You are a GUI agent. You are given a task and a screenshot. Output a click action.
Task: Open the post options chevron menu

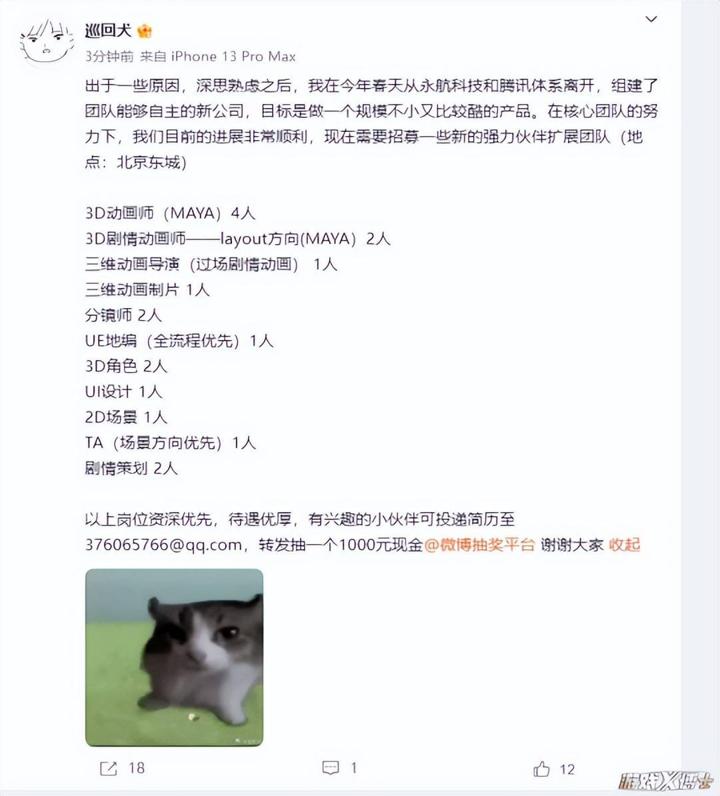(x=651, y=19)
